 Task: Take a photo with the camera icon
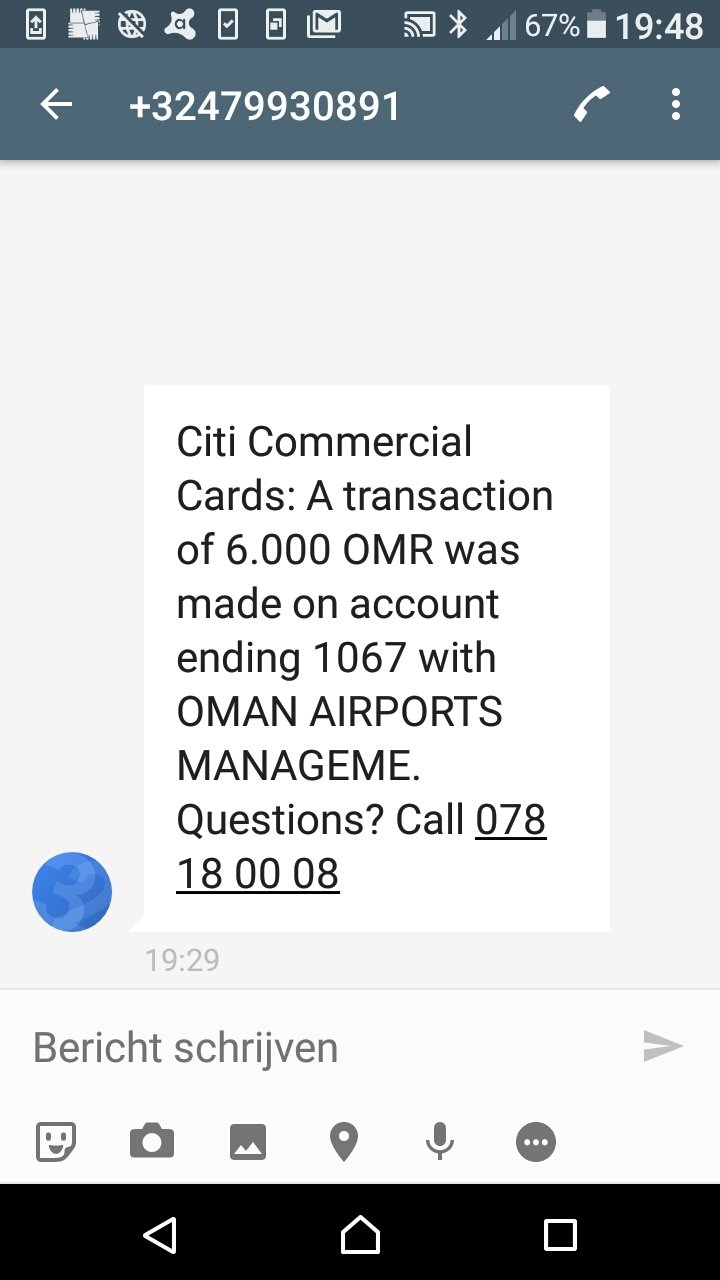pos(152,1141)
